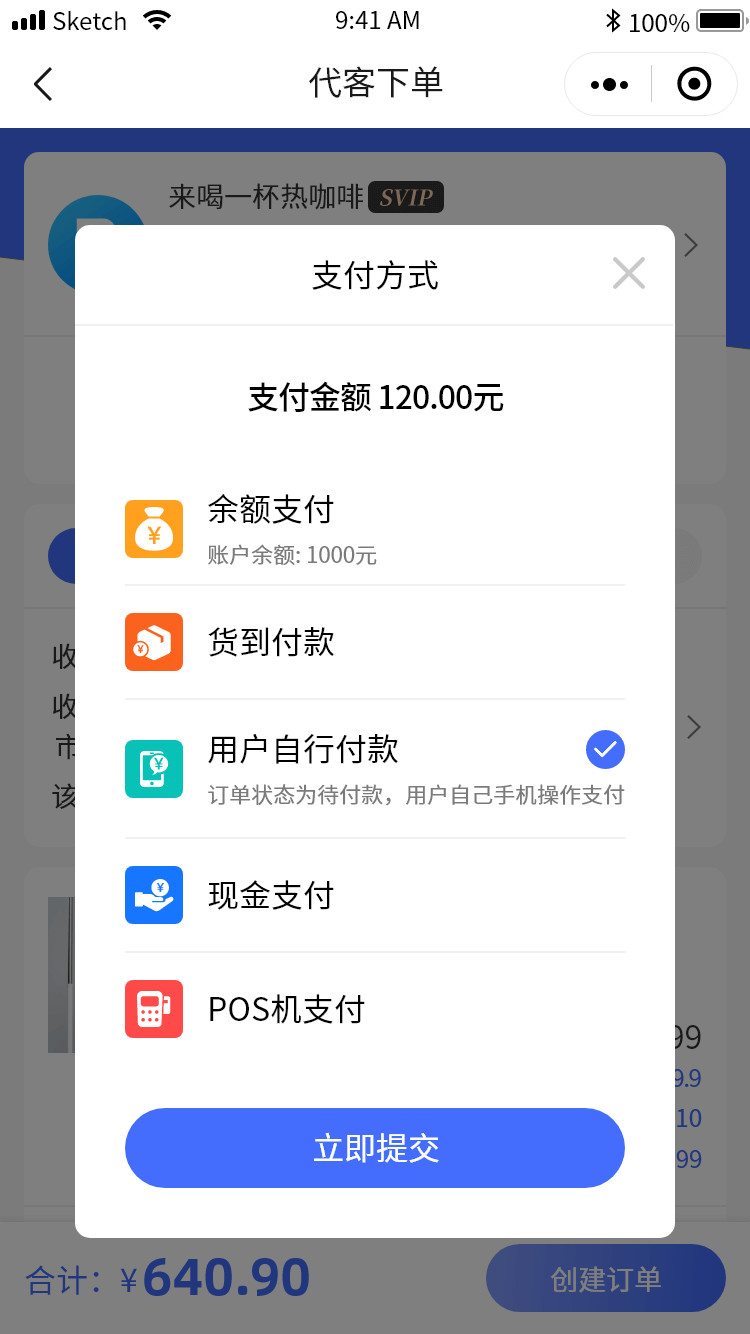Screen dimensions: 750x1334
Task: Open the mini program more menu
Action: (x=609, y=84)
